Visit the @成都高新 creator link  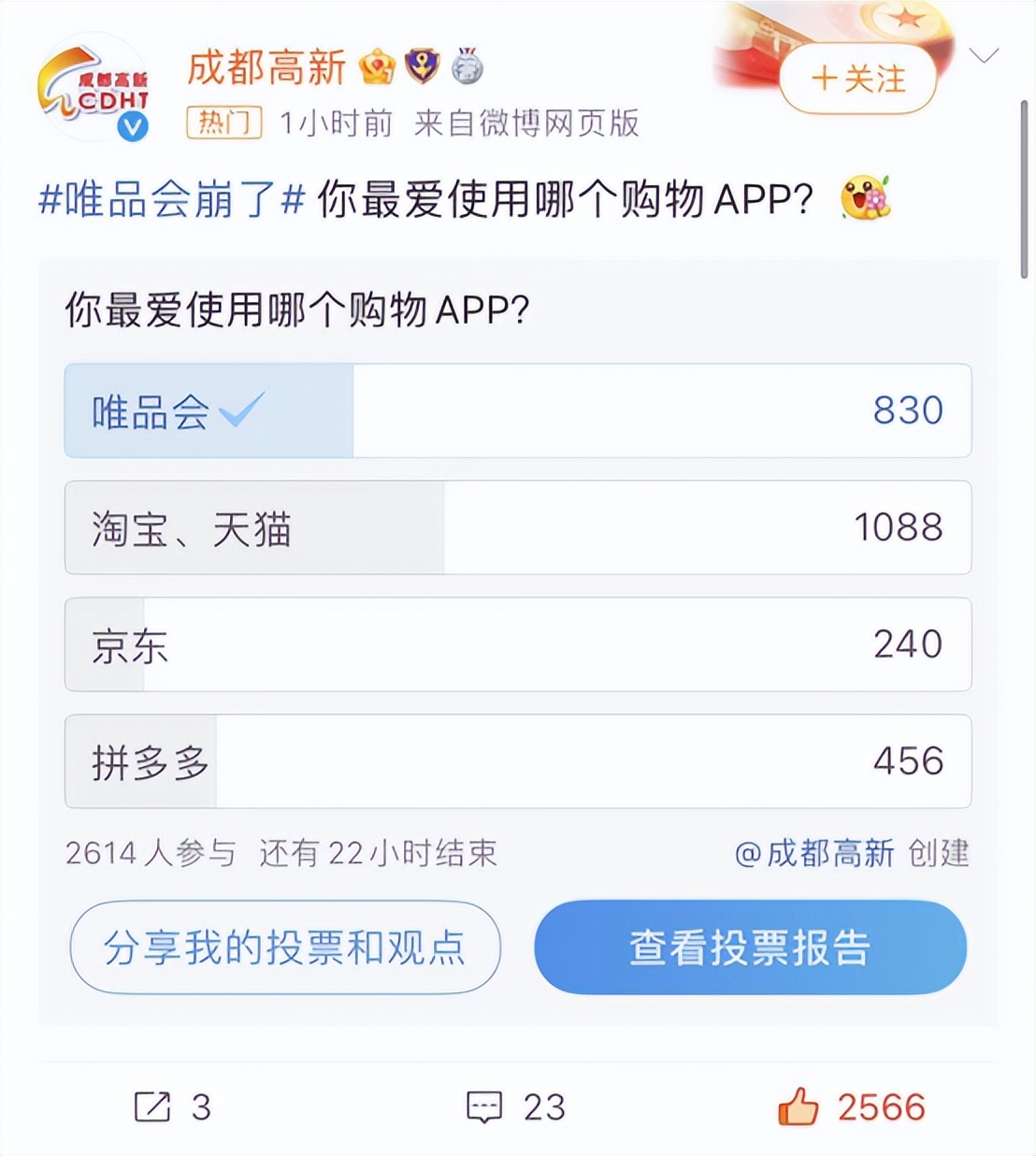(816, 853)
